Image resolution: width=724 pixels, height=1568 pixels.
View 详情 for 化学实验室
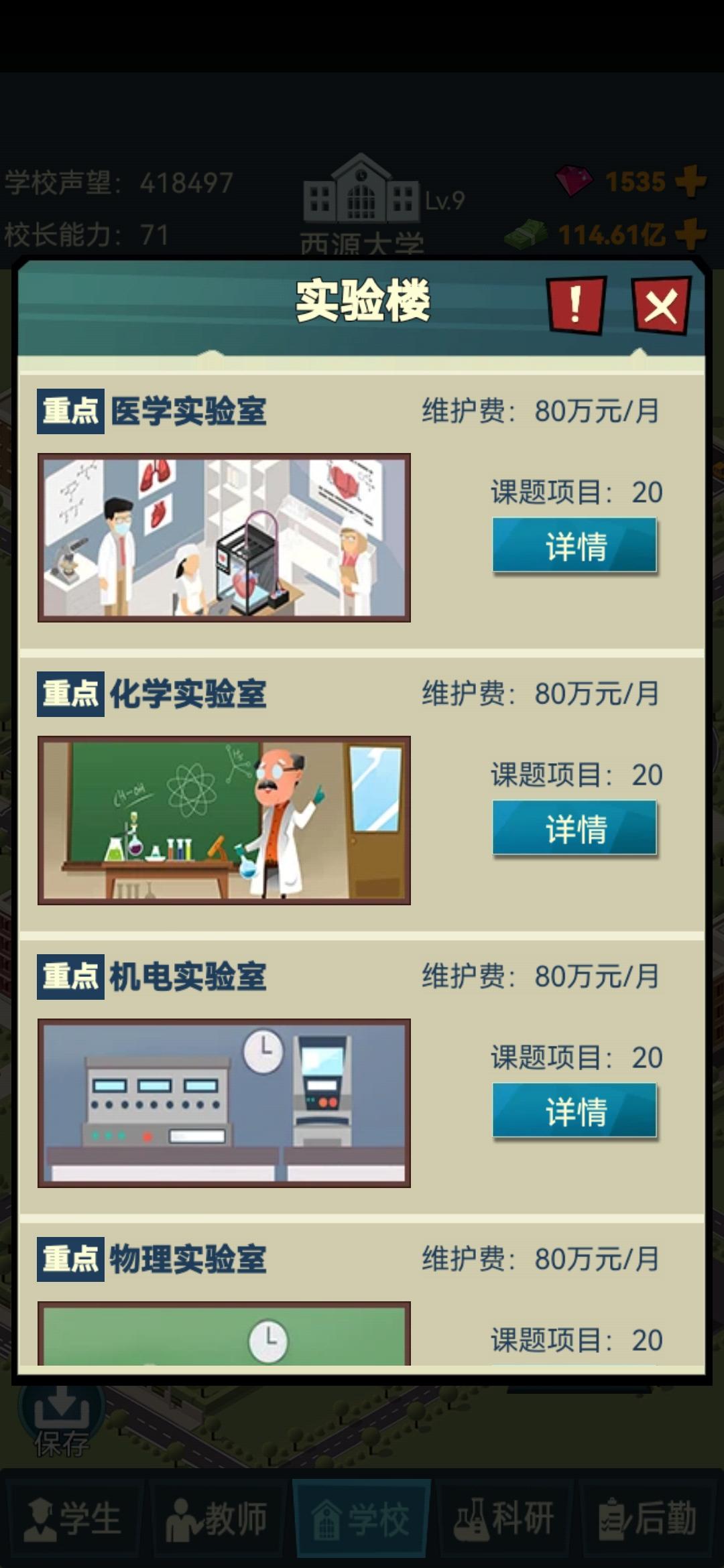[x=573, y=828]
